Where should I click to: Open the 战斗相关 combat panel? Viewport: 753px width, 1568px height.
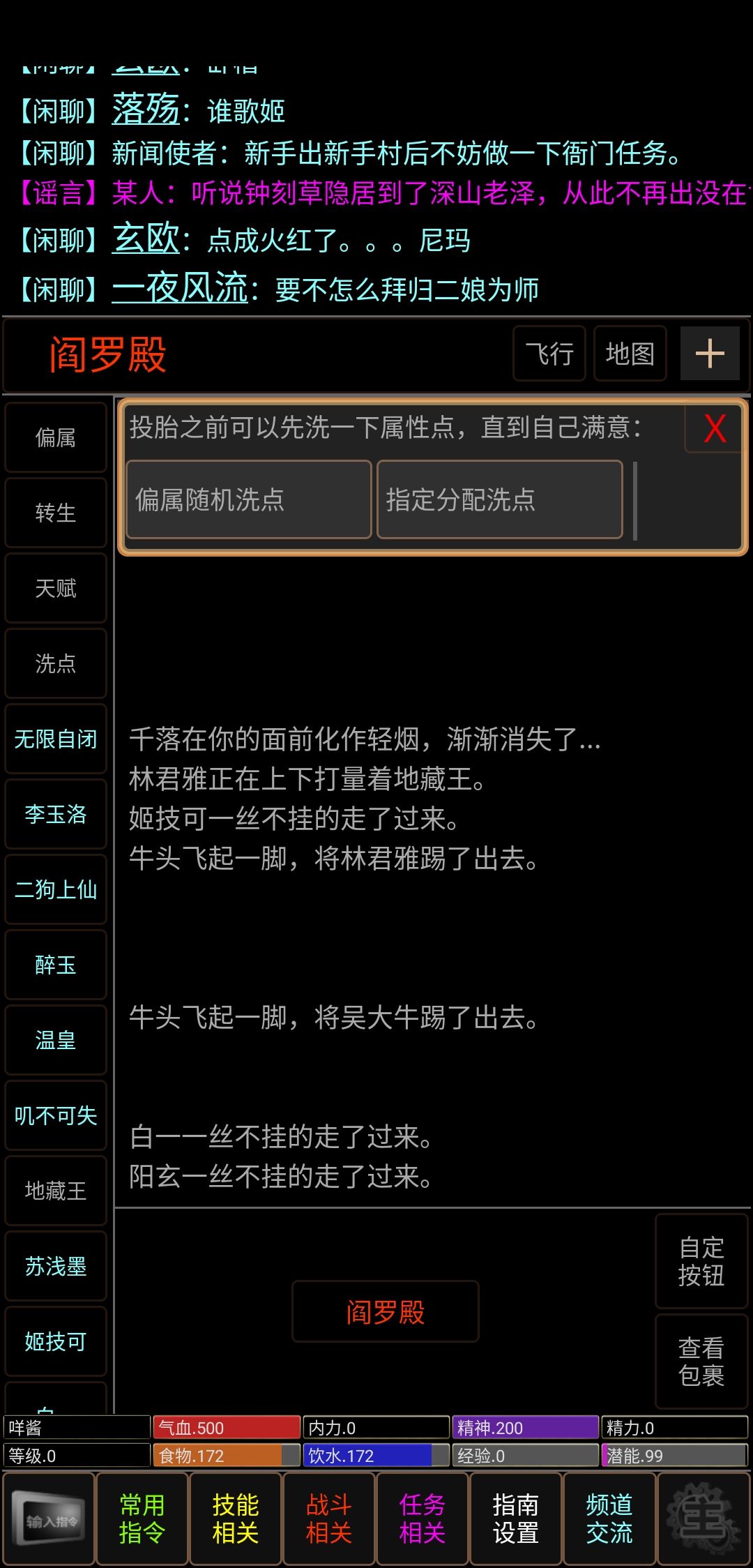point(328,1518)
